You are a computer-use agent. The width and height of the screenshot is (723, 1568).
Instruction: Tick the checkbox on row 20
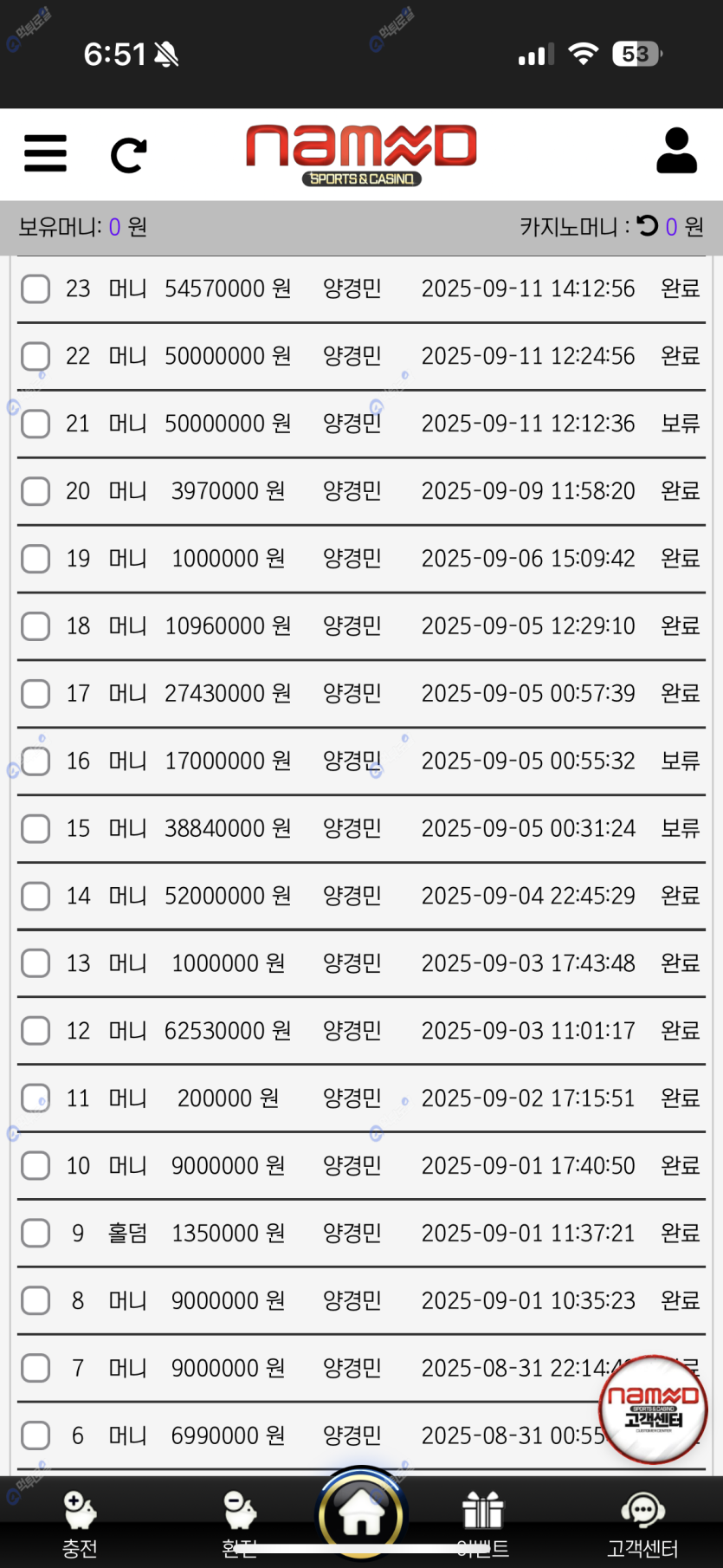click(x=36, y=491)
